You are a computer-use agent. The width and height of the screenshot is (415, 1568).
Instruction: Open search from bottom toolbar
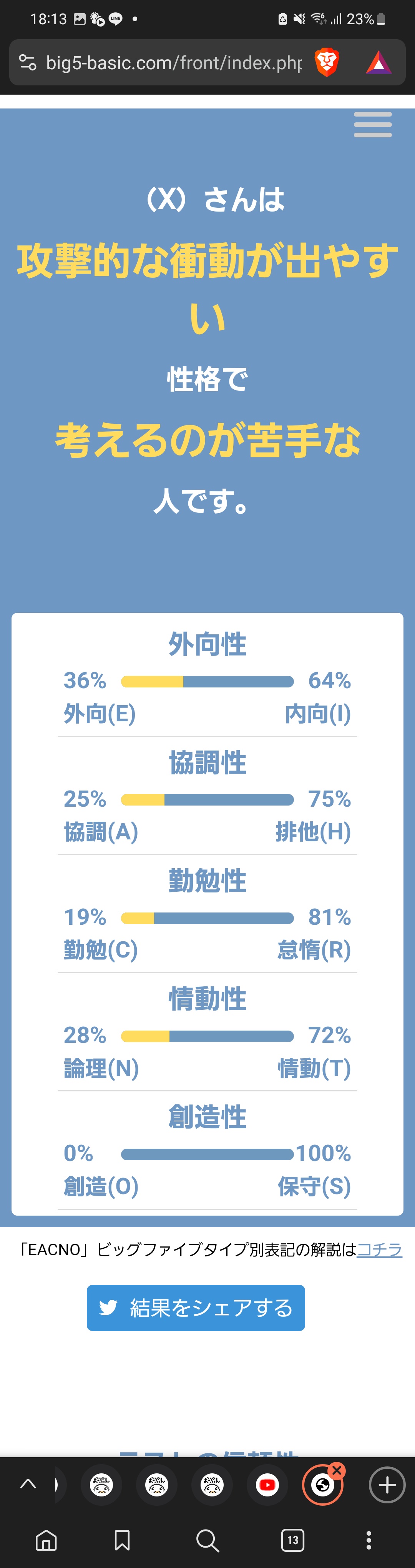point(207,1540)
